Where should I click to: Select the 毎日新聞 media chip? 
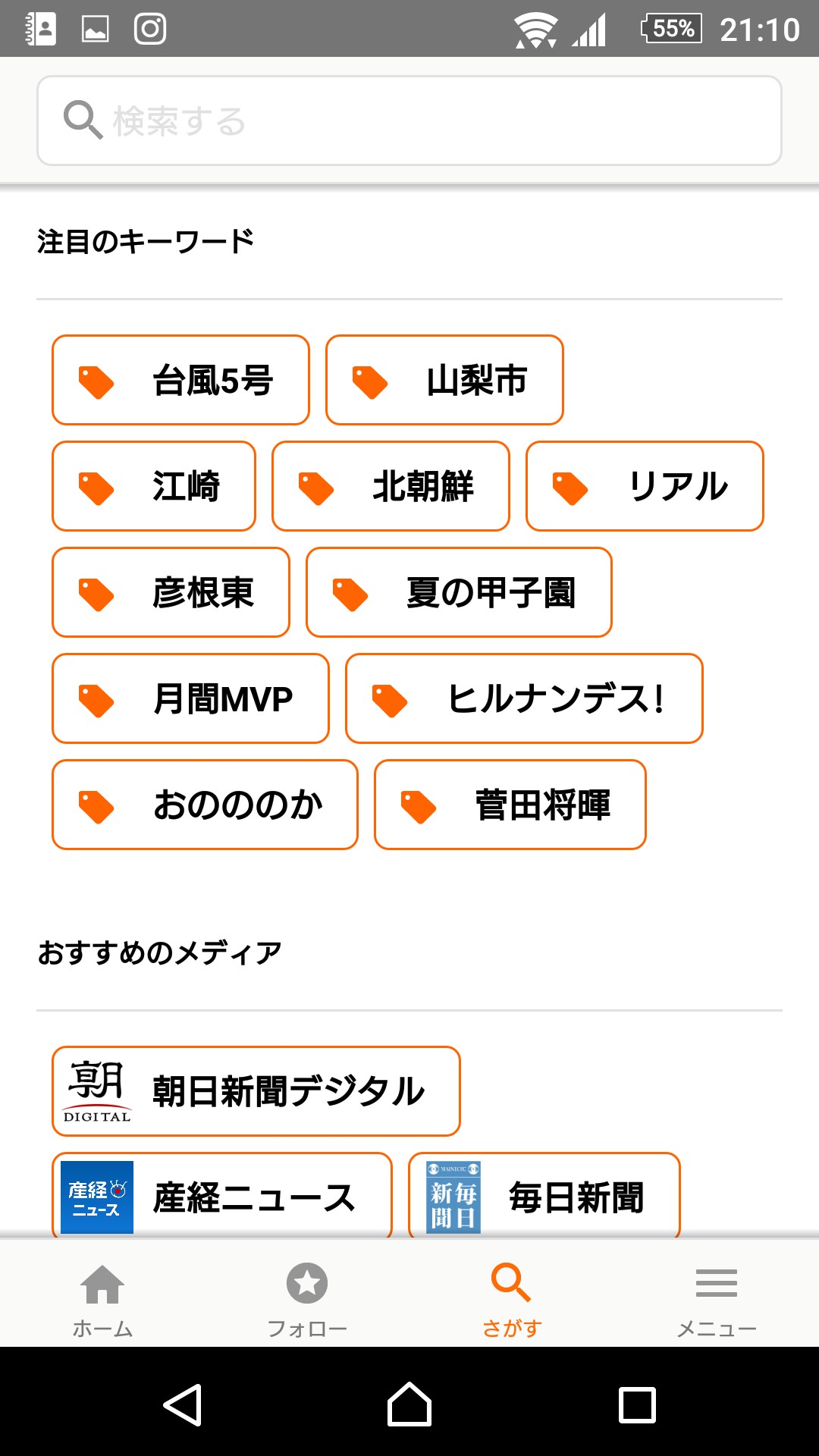coord(544,1196)
